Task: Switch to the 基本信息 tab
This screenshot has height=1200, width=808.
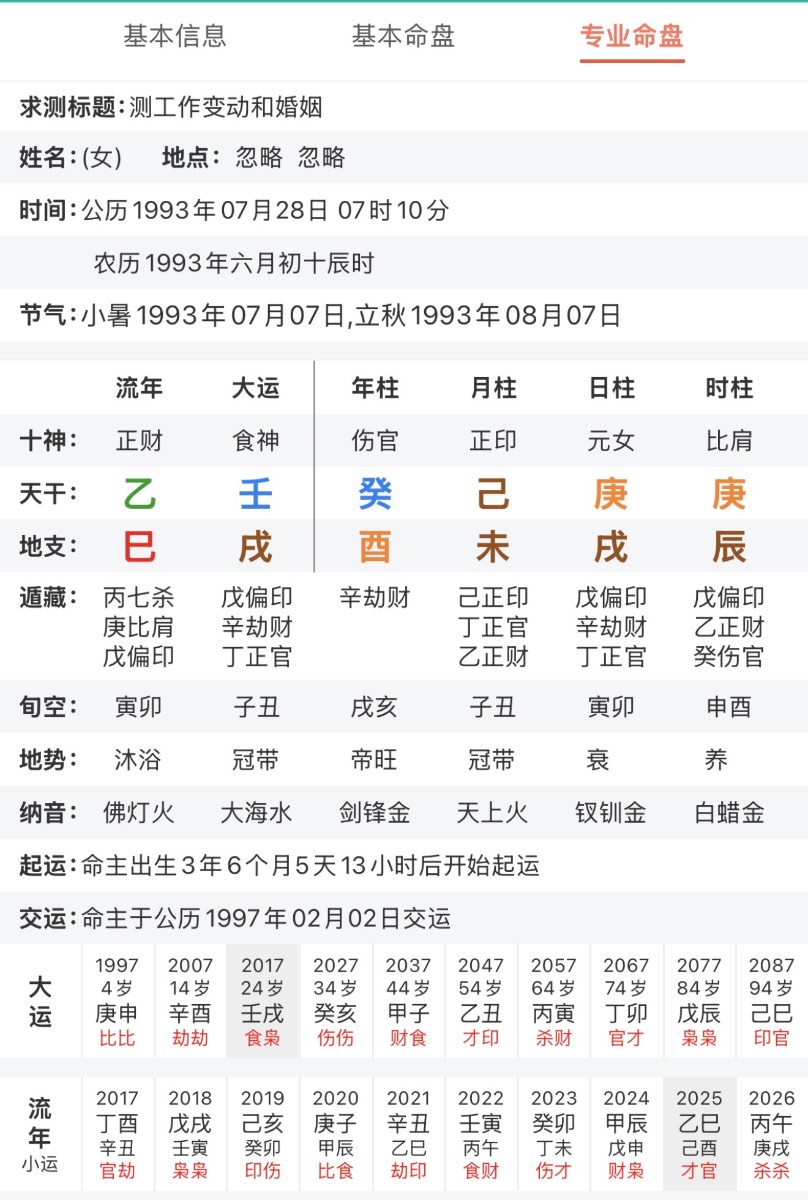Action: point(175,37)
